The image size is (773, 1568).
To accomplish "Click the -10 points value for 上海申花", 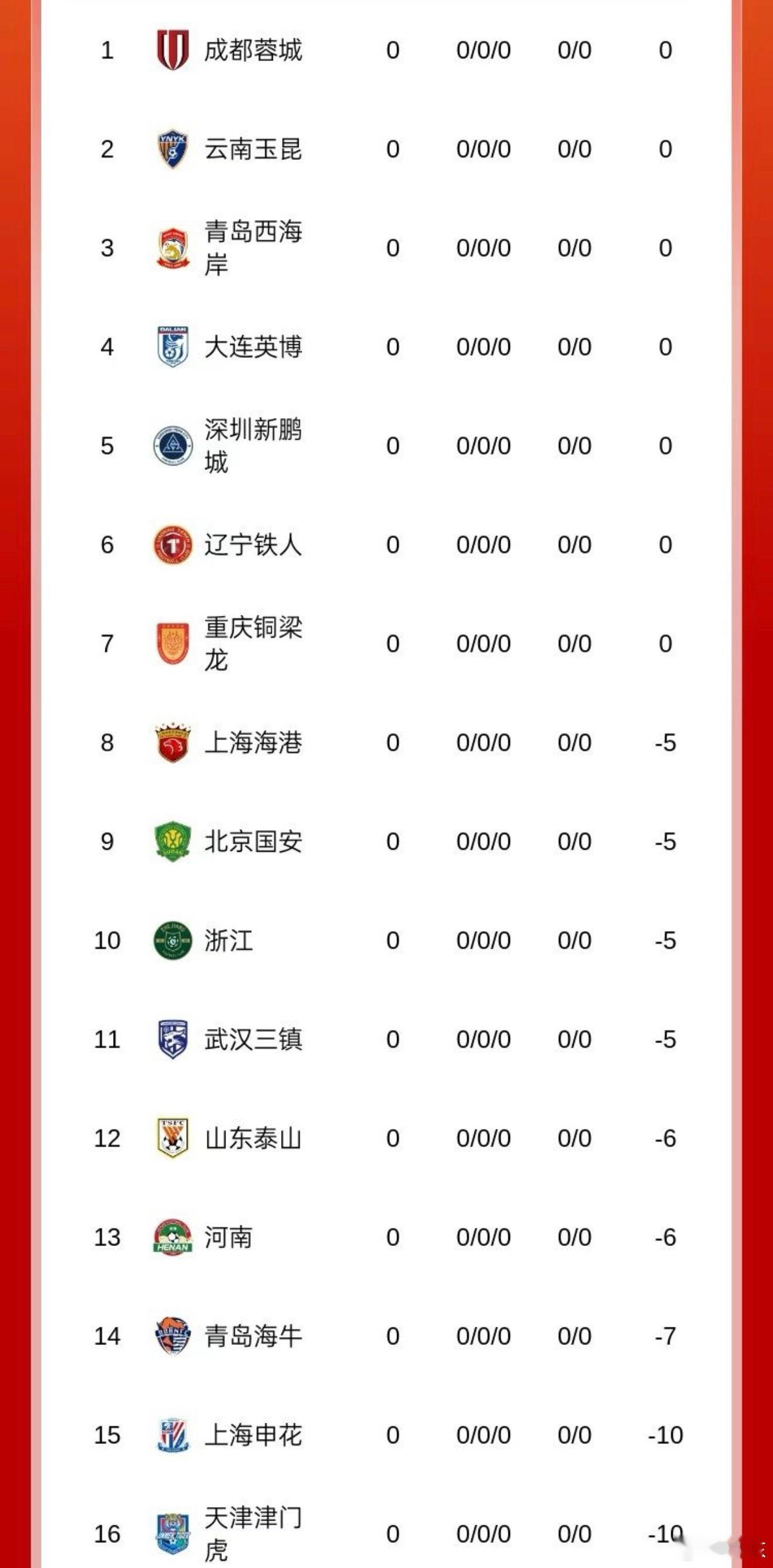I will 665,1435.
